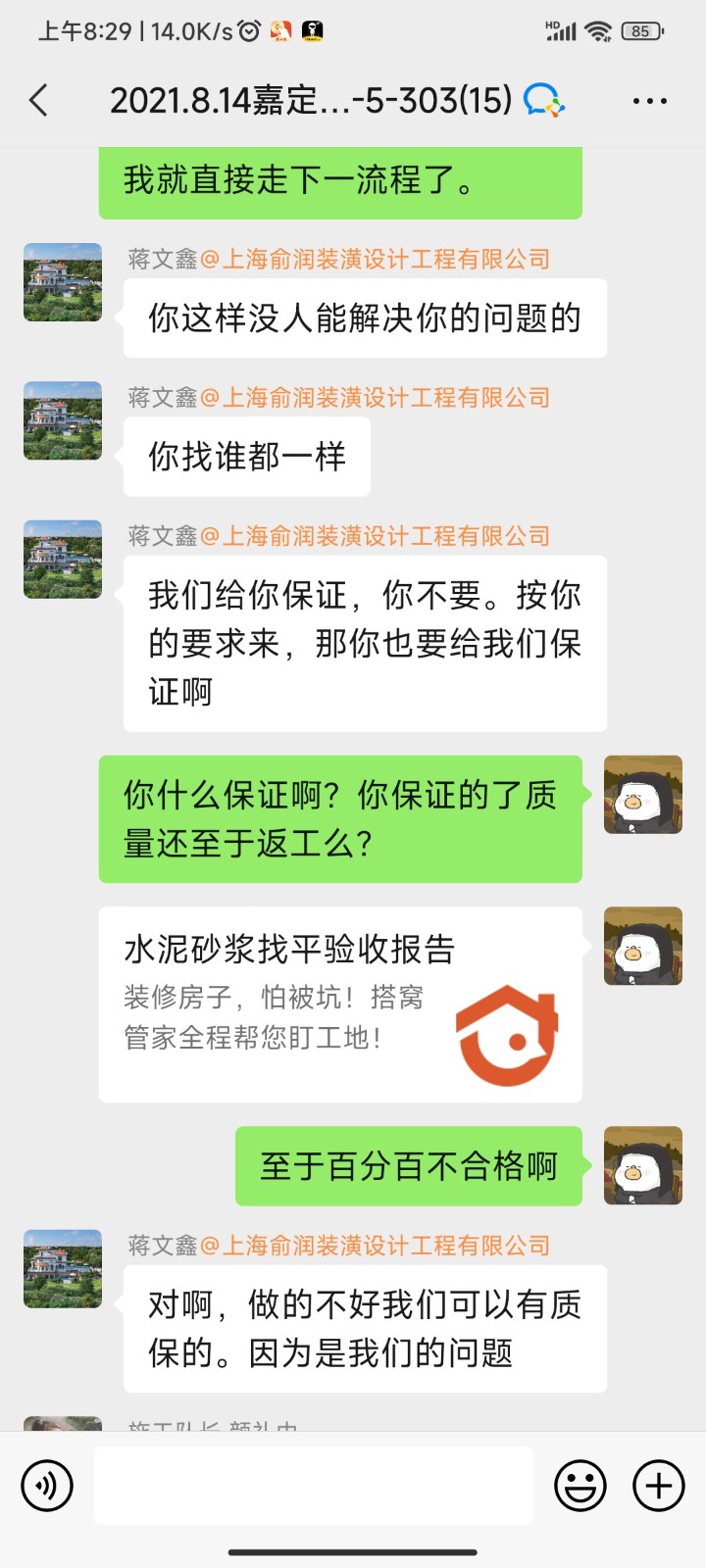Screen dimensions: 706x1568
Task: Focus the message text field
Action: [x=314, y=1486]
